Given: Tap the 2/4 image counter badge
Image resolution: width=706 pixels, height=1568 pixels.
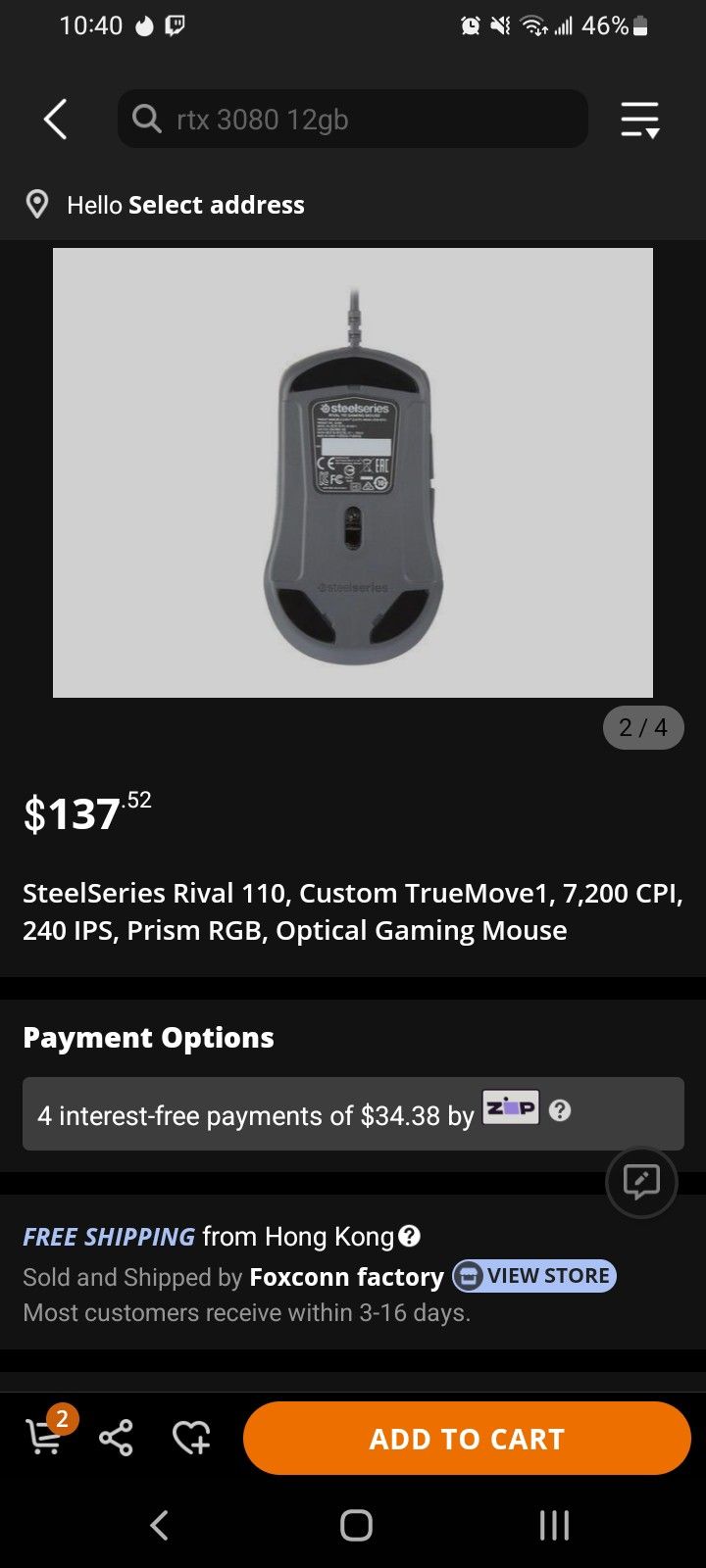Looking at the screenshot, I should click(642, 728).
